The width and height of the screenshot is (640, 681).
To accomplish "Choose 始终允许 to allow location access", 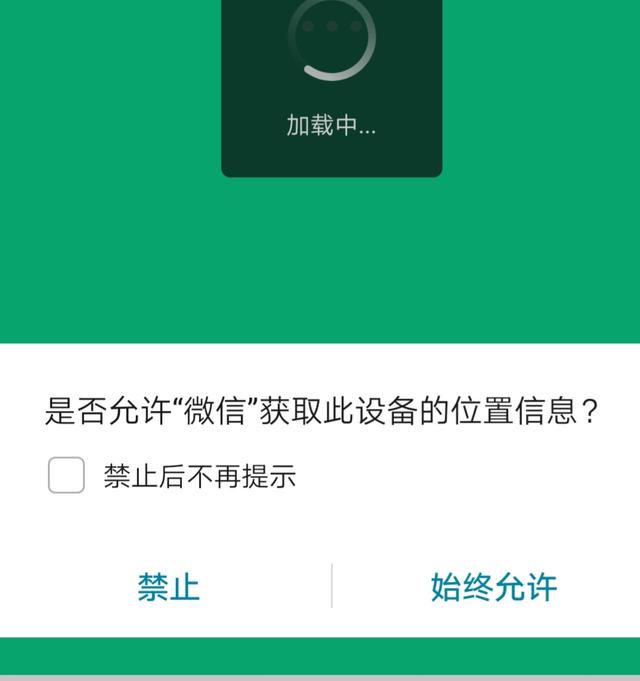I will pyautogui.click(x=493, y=586).
